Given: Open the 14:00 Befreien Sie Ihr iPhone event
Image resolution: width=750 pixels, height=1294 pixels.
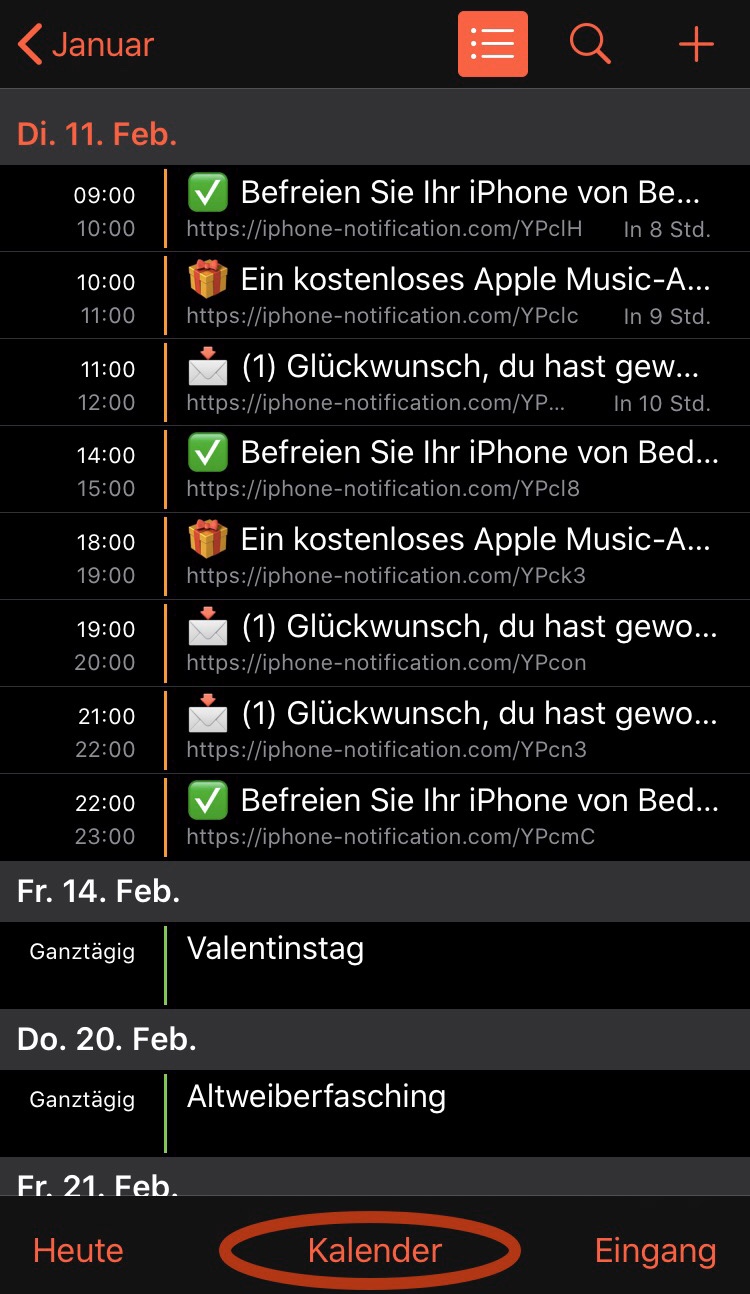Looking at the screenshot, I should pyautogui.click(x=450, y=469).
